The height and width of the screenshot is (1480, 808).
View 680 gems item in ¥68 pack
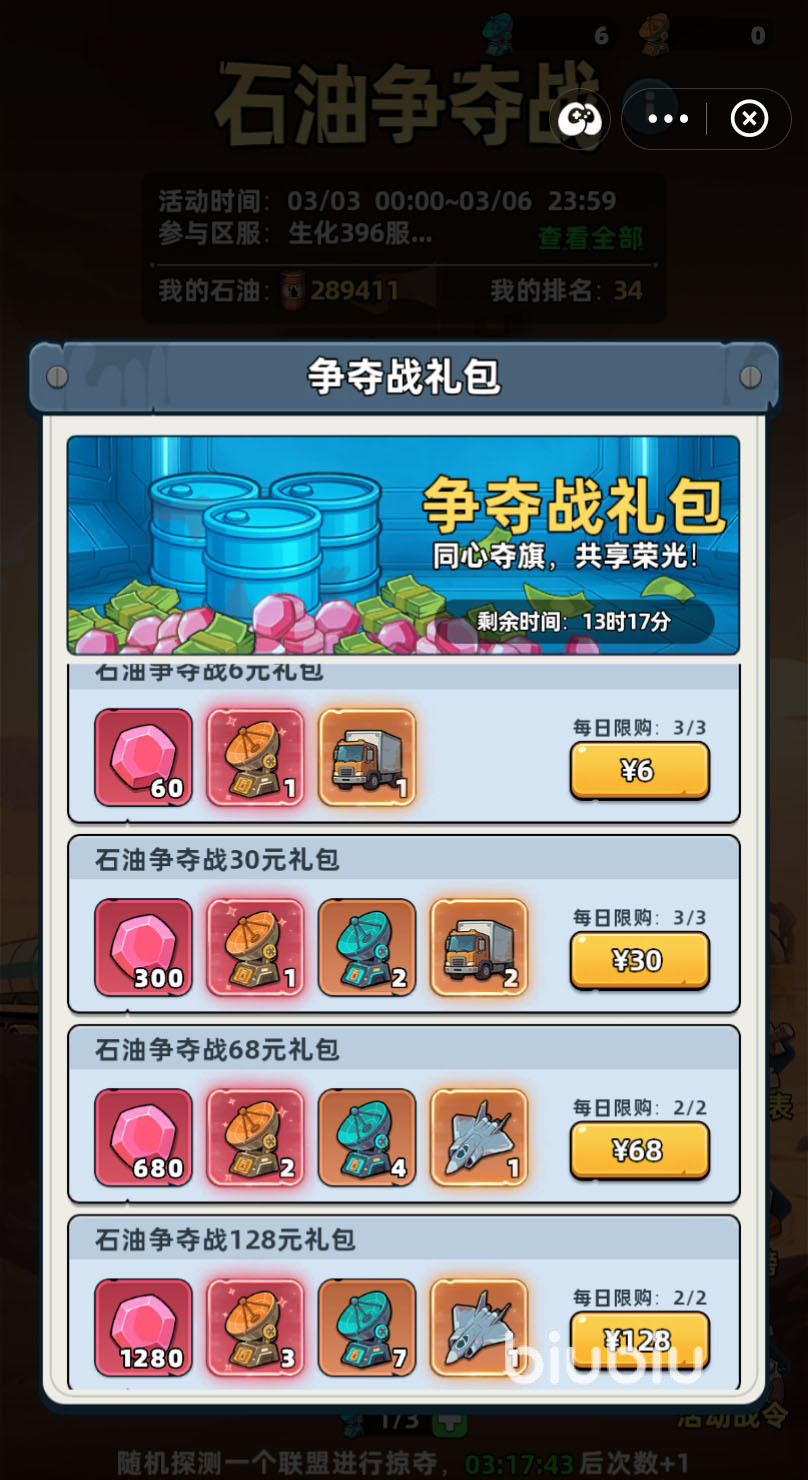[143, 1138]
